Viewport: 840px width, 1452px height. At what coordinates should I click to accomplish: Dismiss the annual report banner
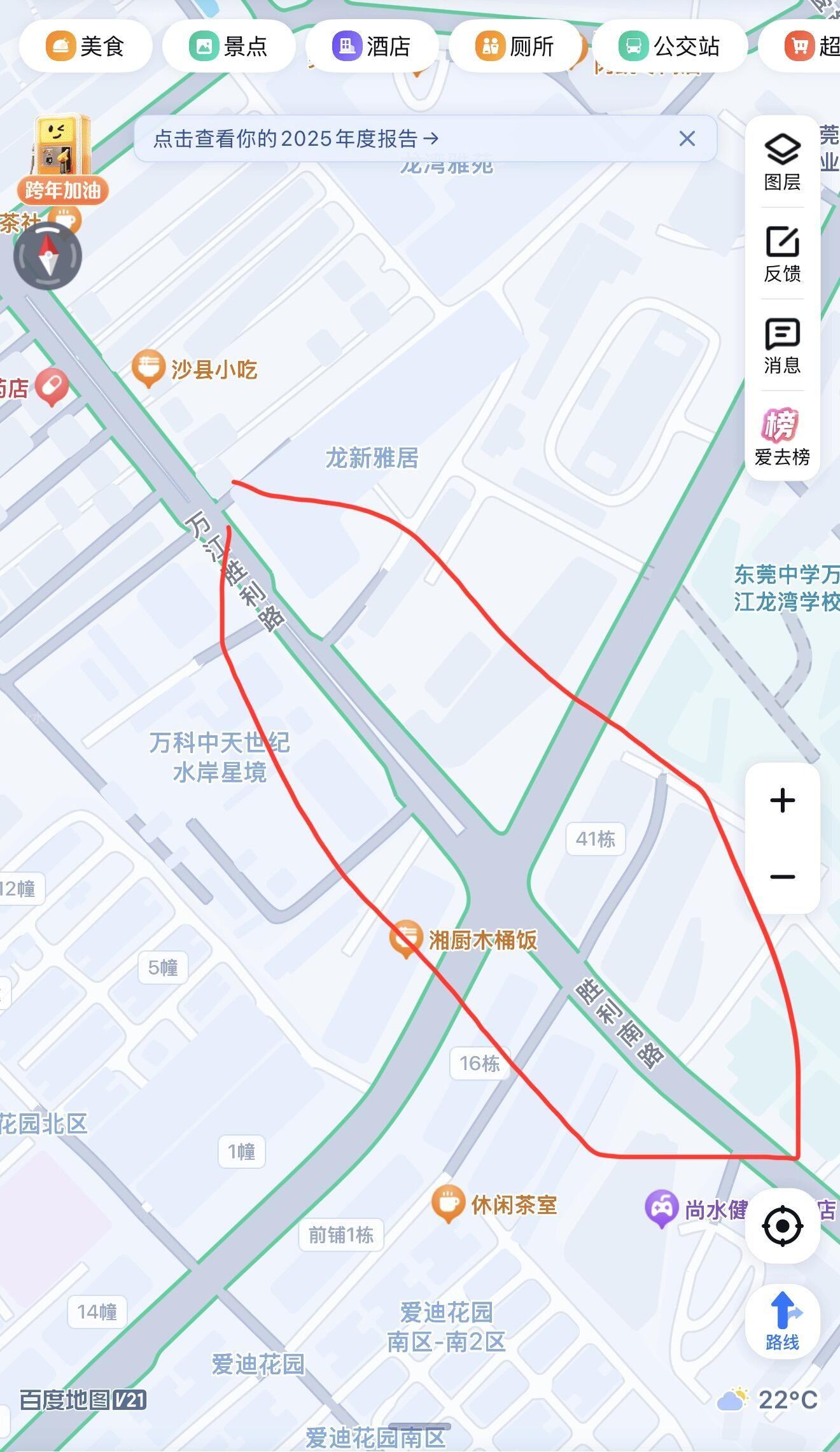[687, 139]
